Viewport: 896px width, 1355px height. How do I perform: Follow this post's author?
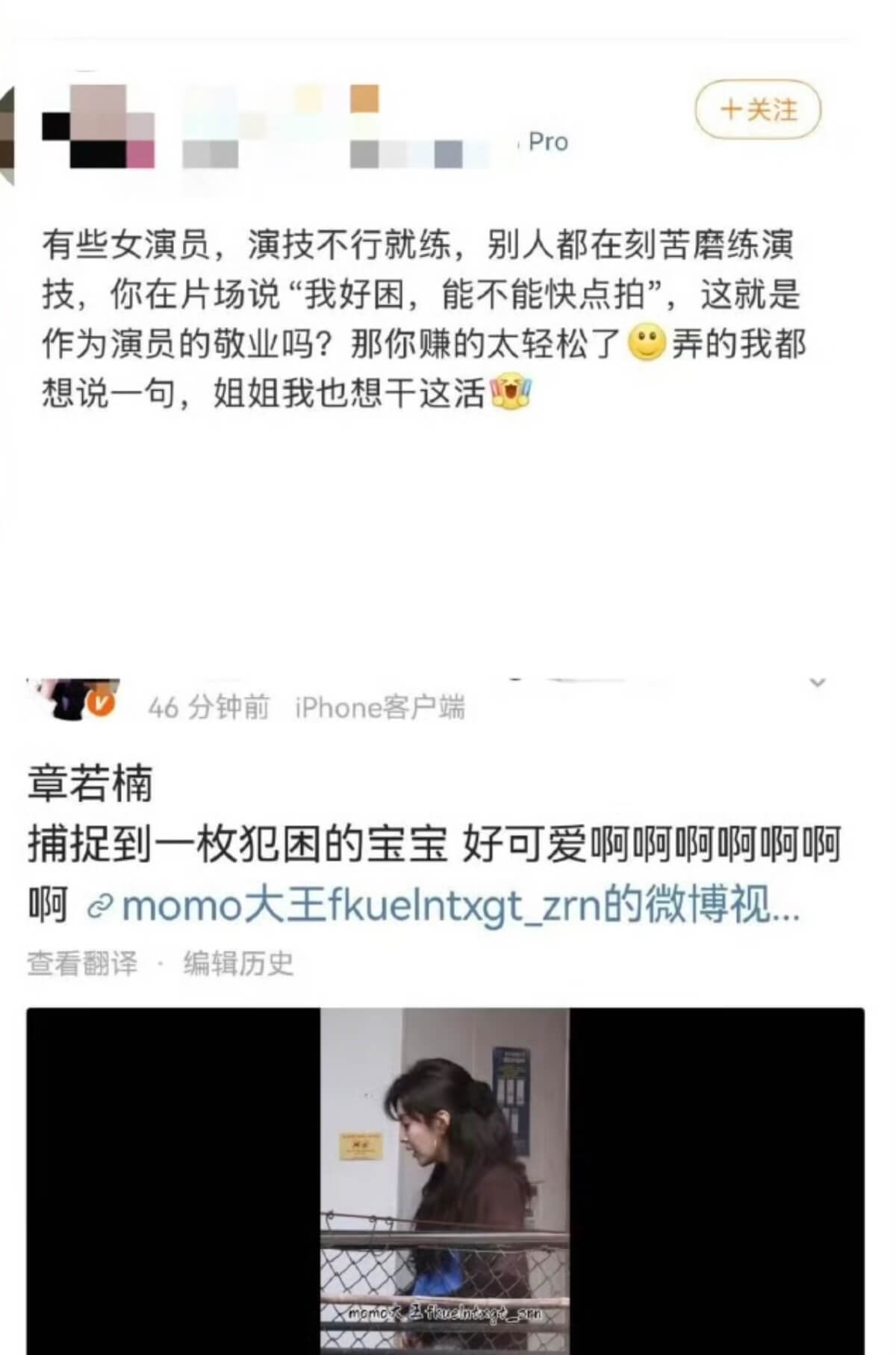pyautogui.click(x=758, y=111)
